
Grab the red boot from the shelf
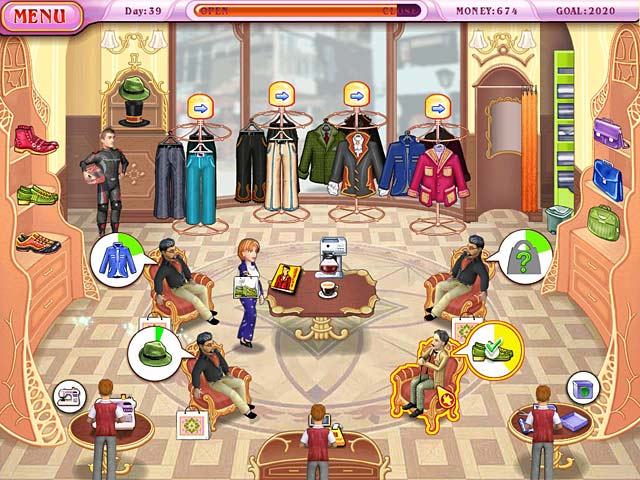click(35, 139)
